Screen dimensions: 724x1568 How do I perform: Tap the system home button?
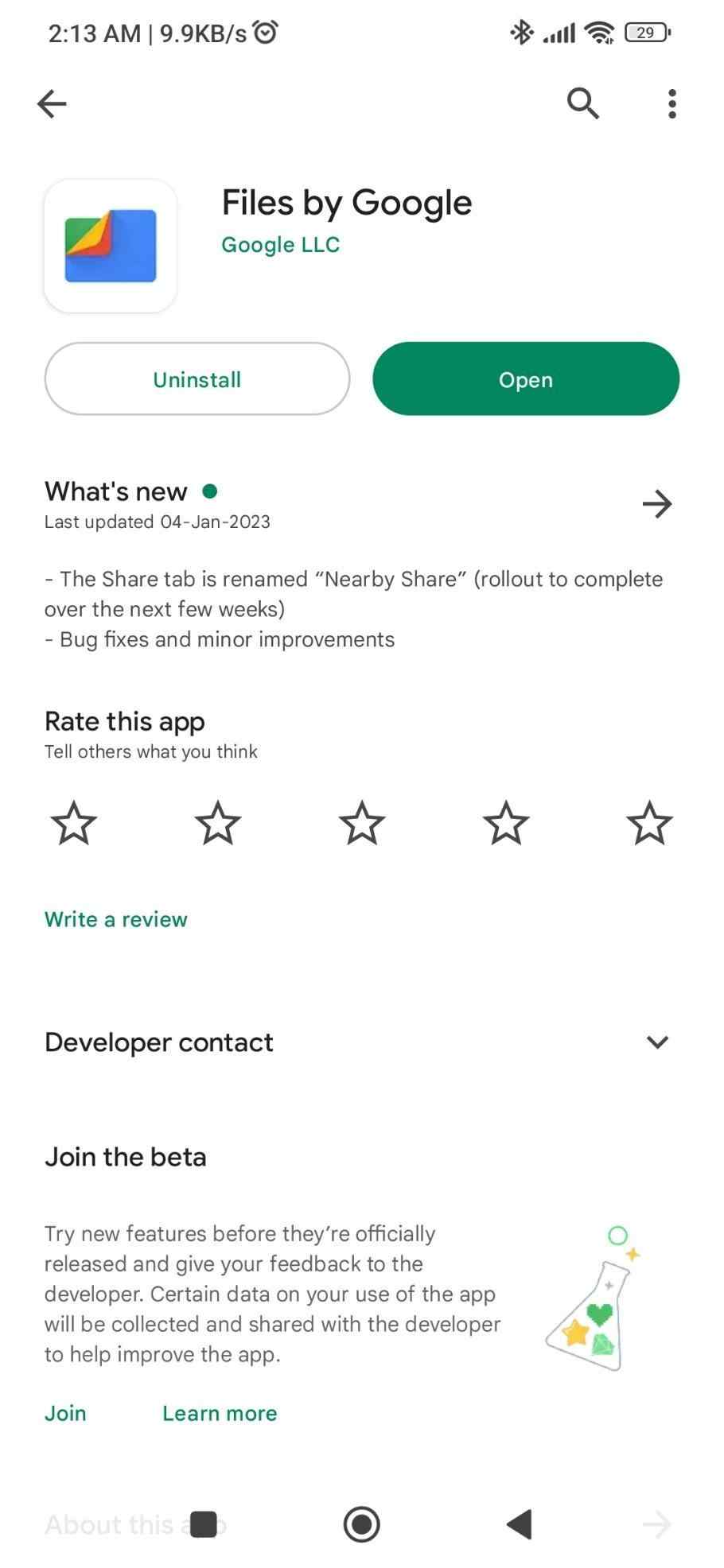click(361, 1523)
